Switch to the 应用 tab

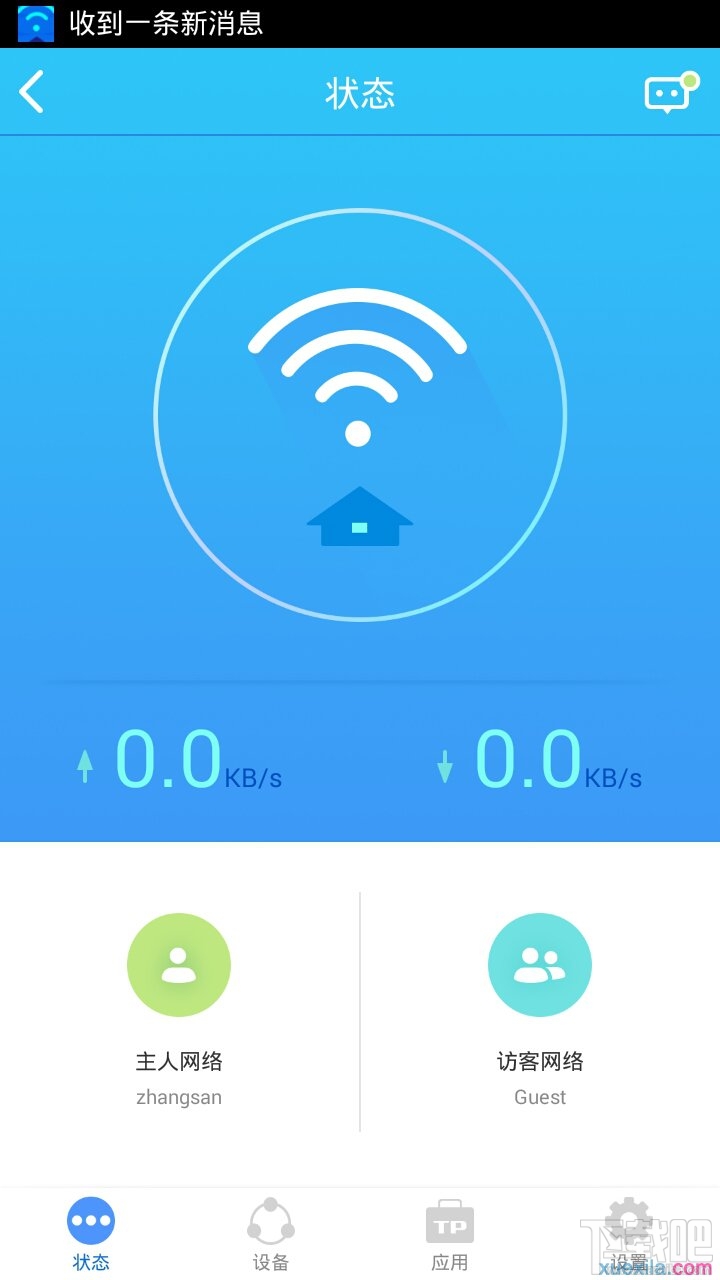click(x=450, y=1232)
